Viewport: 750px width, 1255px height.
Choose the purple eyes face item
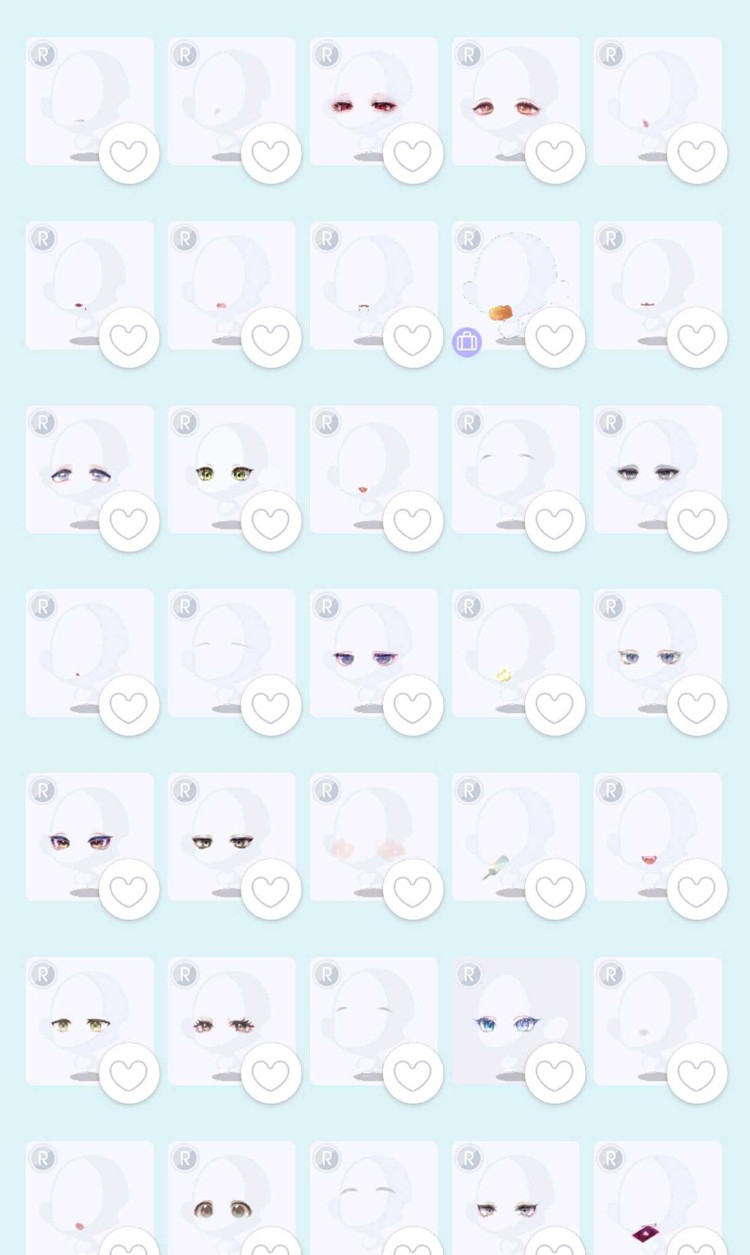[372, 652]
